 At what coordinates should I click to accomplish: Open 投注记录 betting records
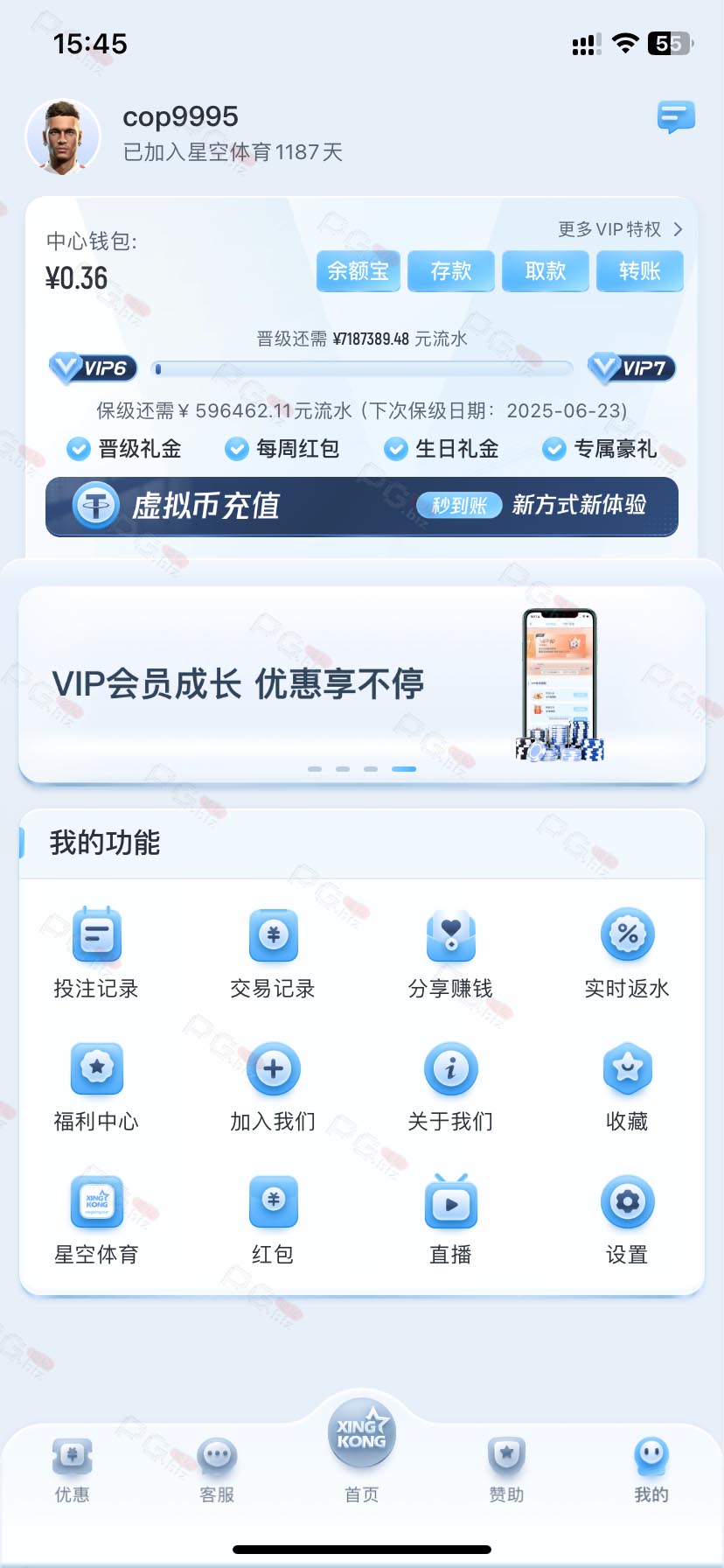[96, 953]
